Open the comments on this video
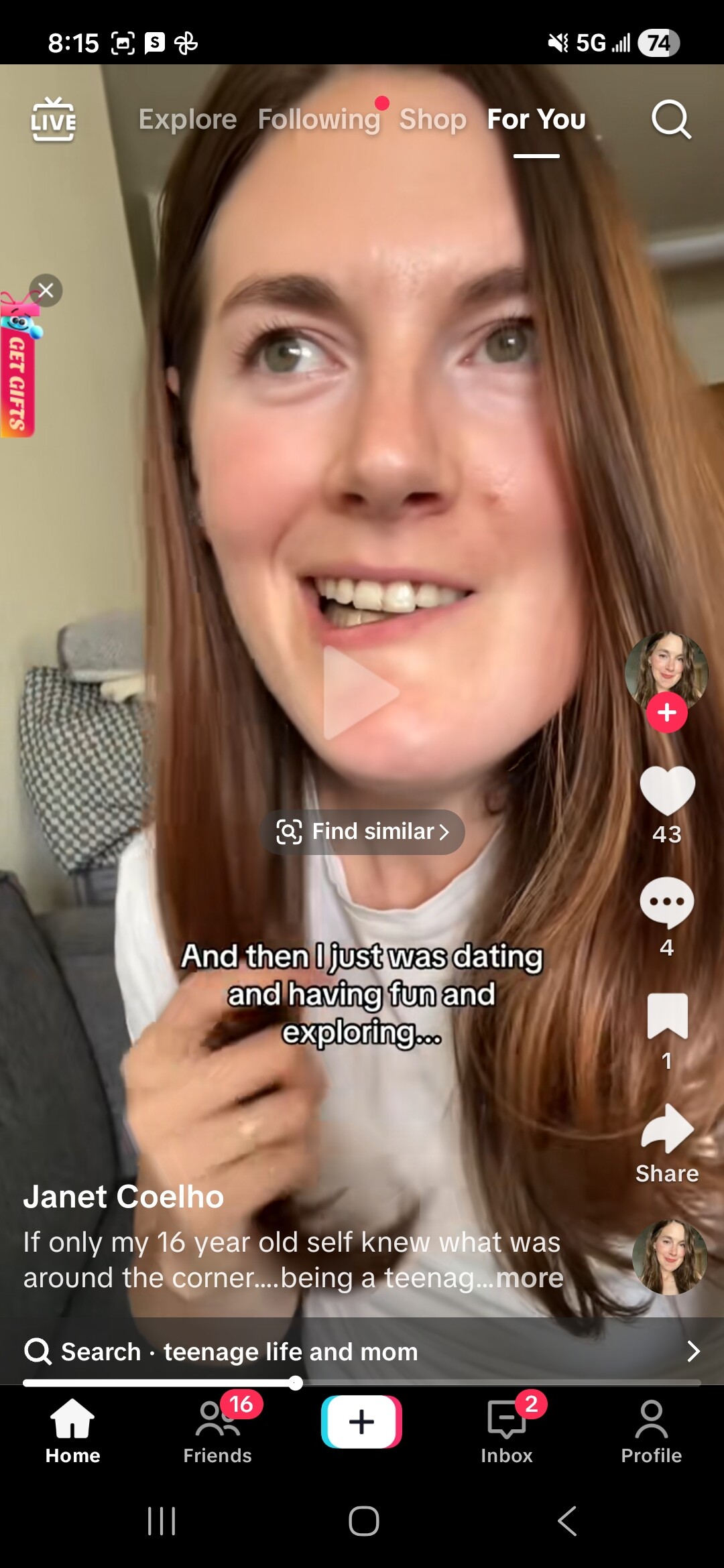The height and width of the screenshot is (1568, 724). [x=666, y=902]
